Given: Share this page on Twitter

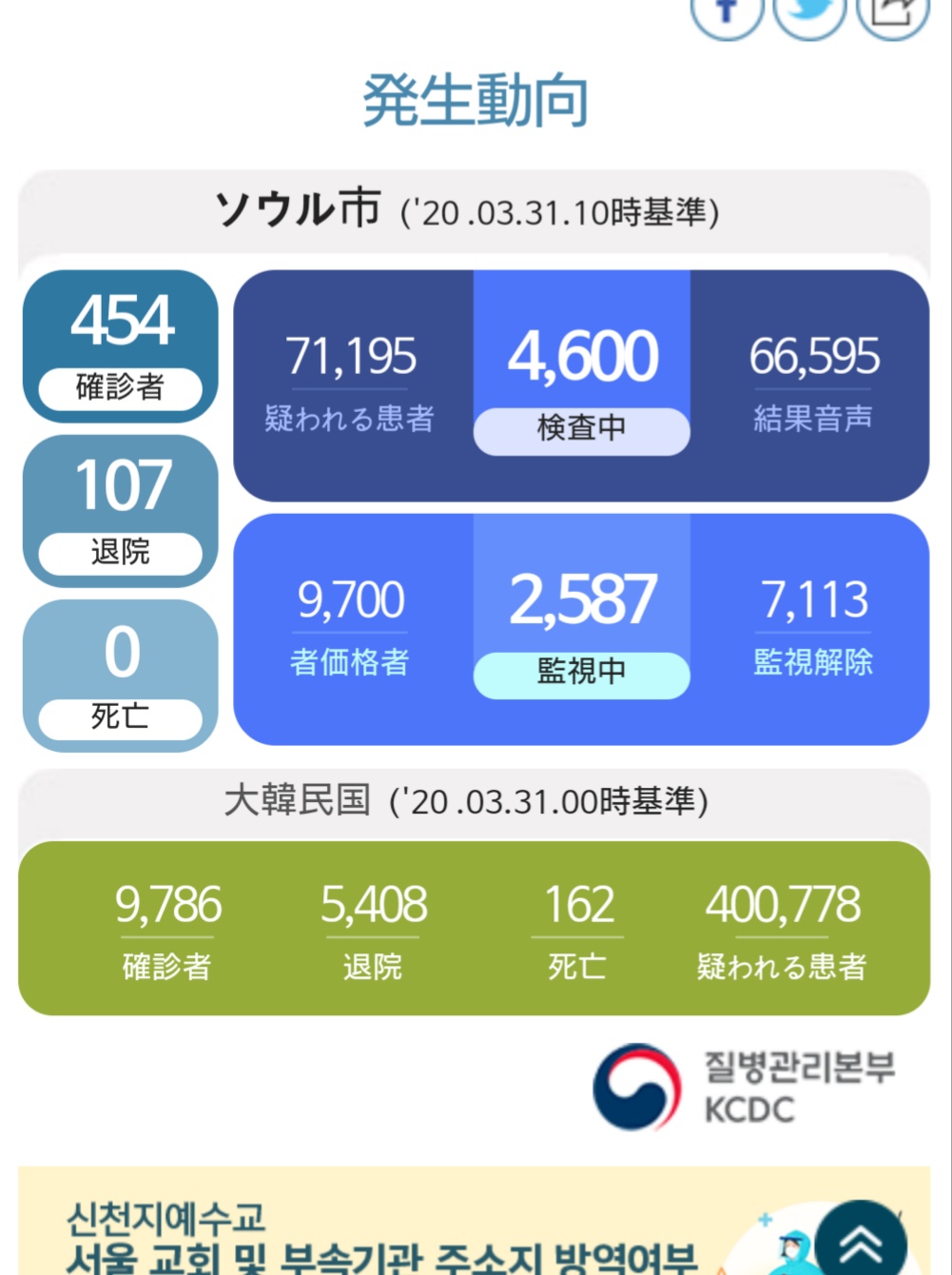Looking at the screenshot, I should coord(809,13).
